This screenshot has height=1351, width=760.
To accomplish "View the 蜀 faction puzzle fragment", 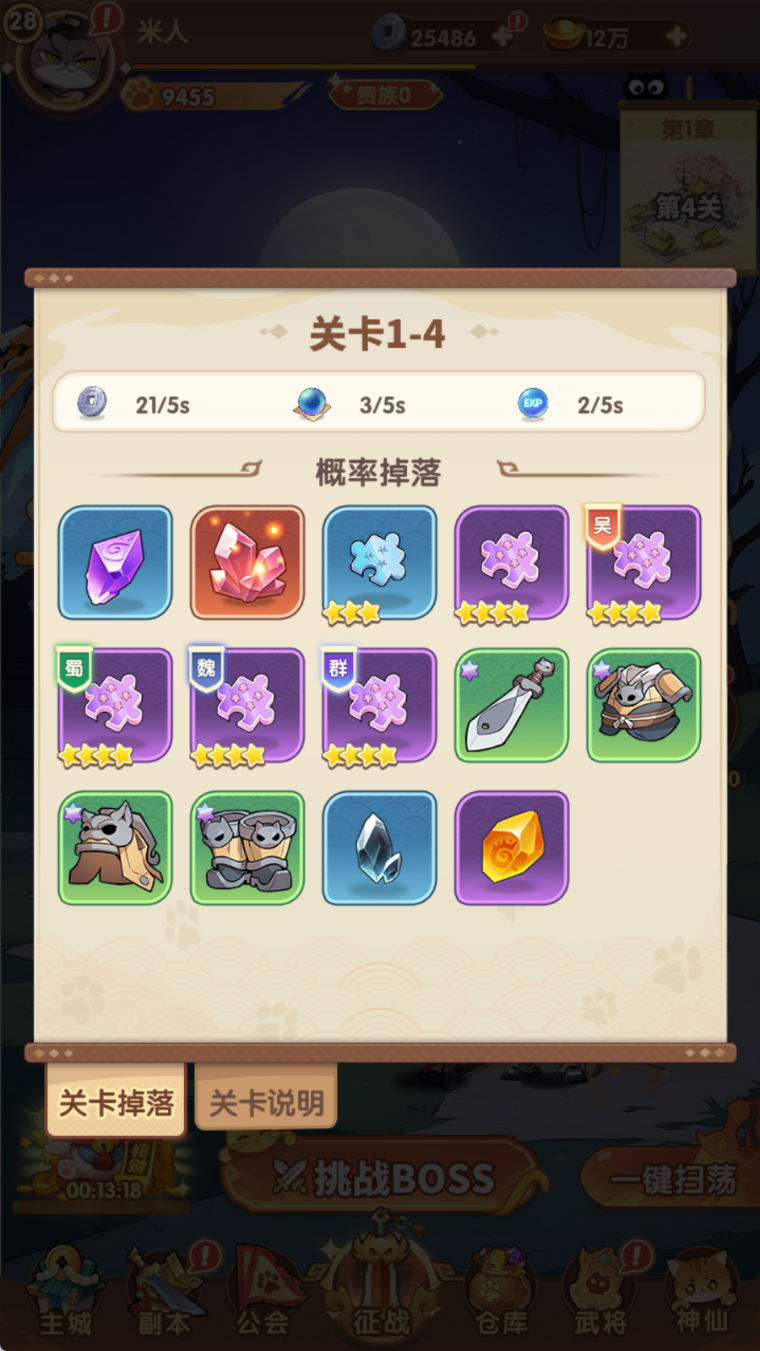I will (115, 706).
